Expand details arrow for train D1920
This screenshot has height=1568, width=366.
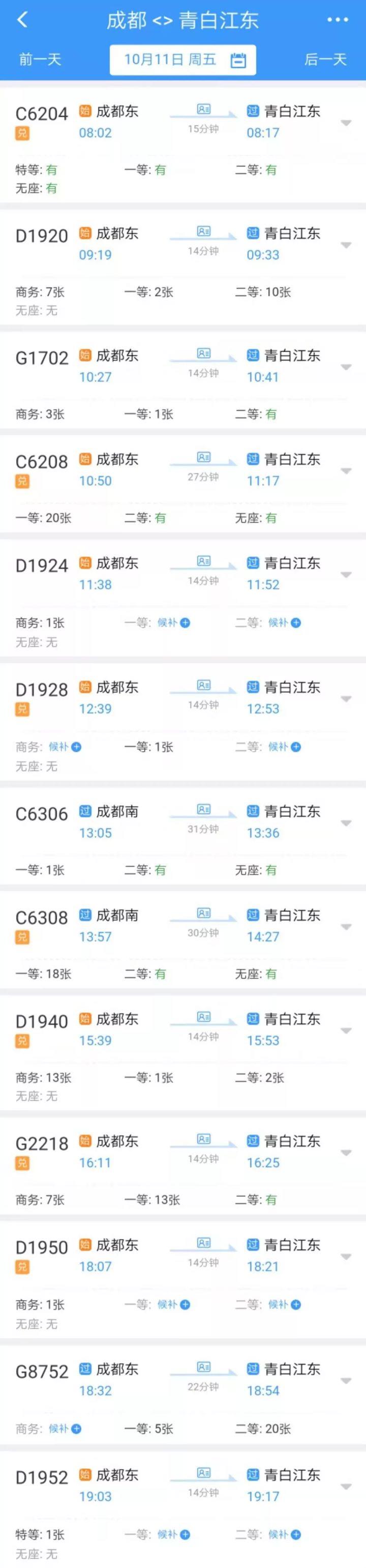coord(346,245)
